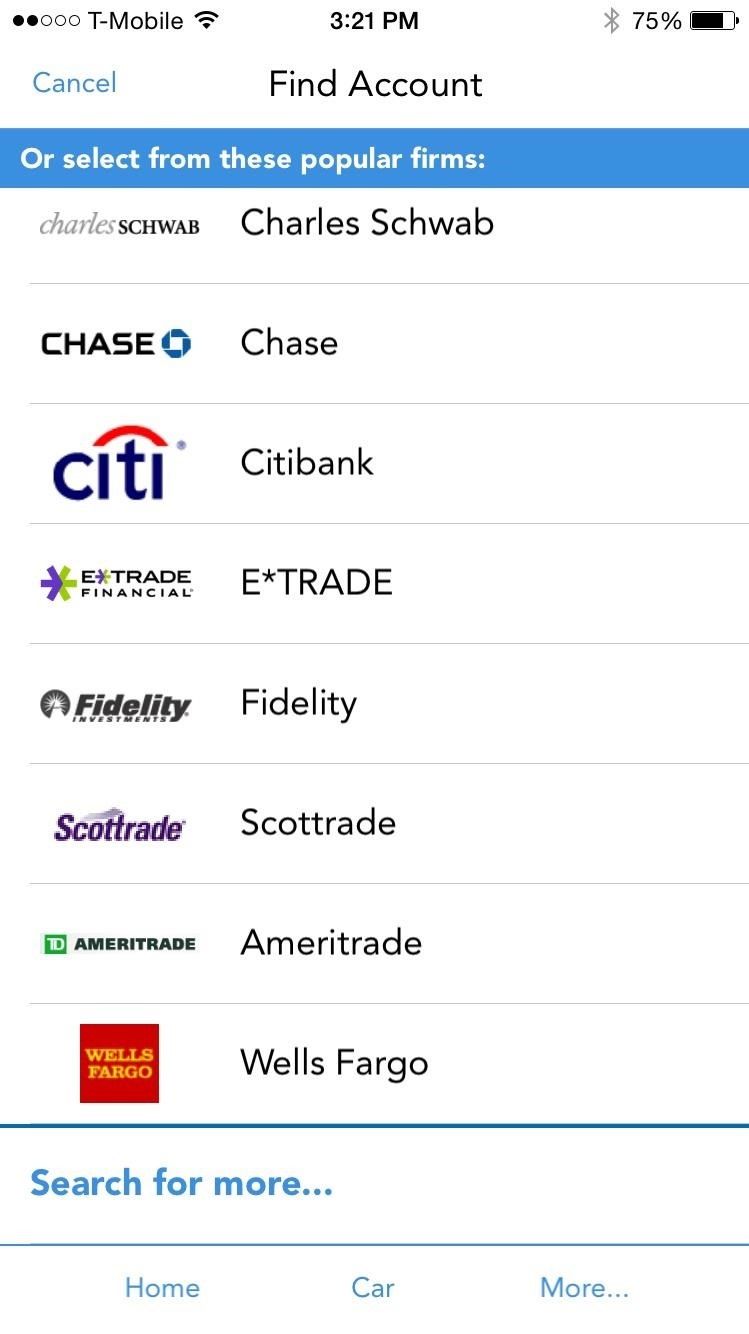Image resolution: width=749 pixels, height=1334 pixels.
Task: Open Fidelity account option
Action: pyautogui.click(x=298, y=703)
